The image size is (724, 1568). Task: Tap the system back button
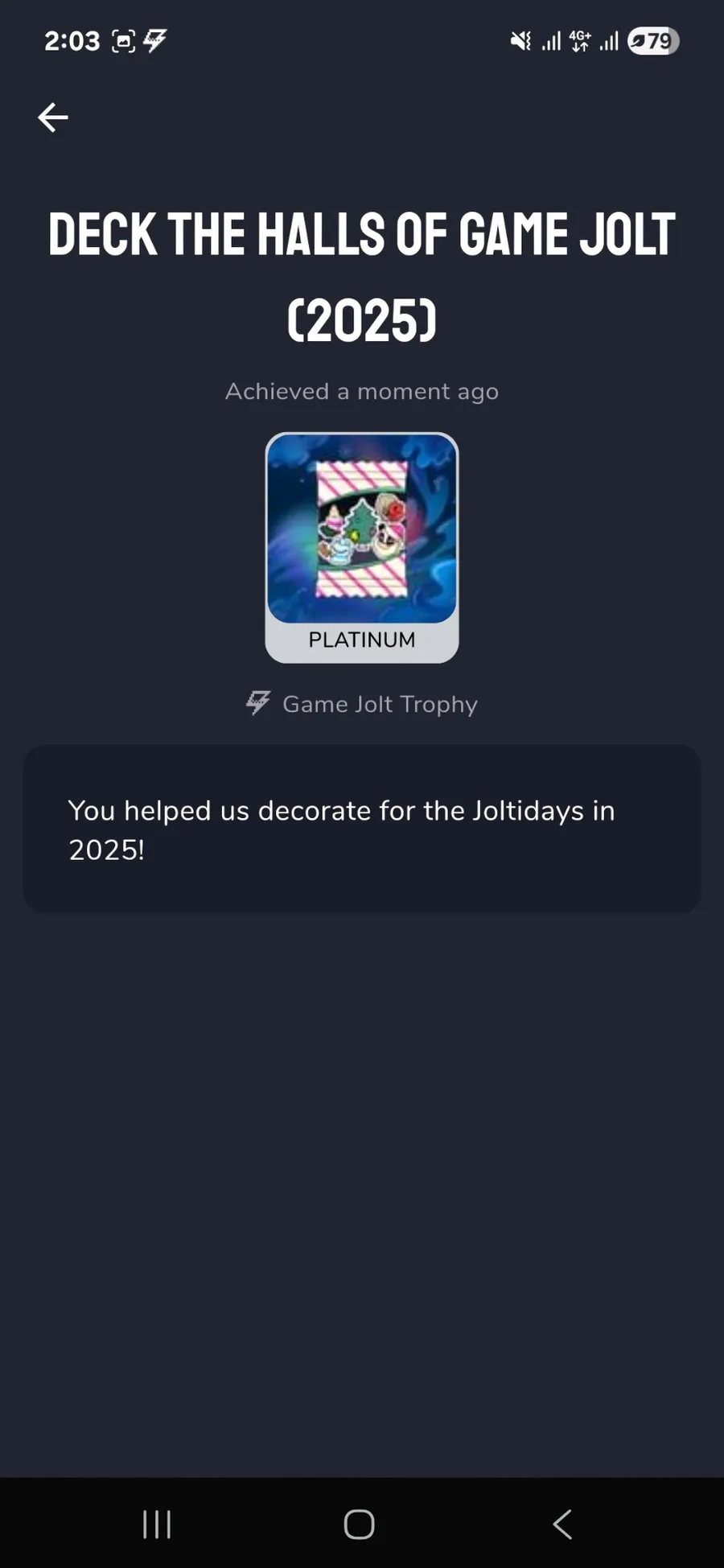pyautogui.click(x=563, y=1524)
